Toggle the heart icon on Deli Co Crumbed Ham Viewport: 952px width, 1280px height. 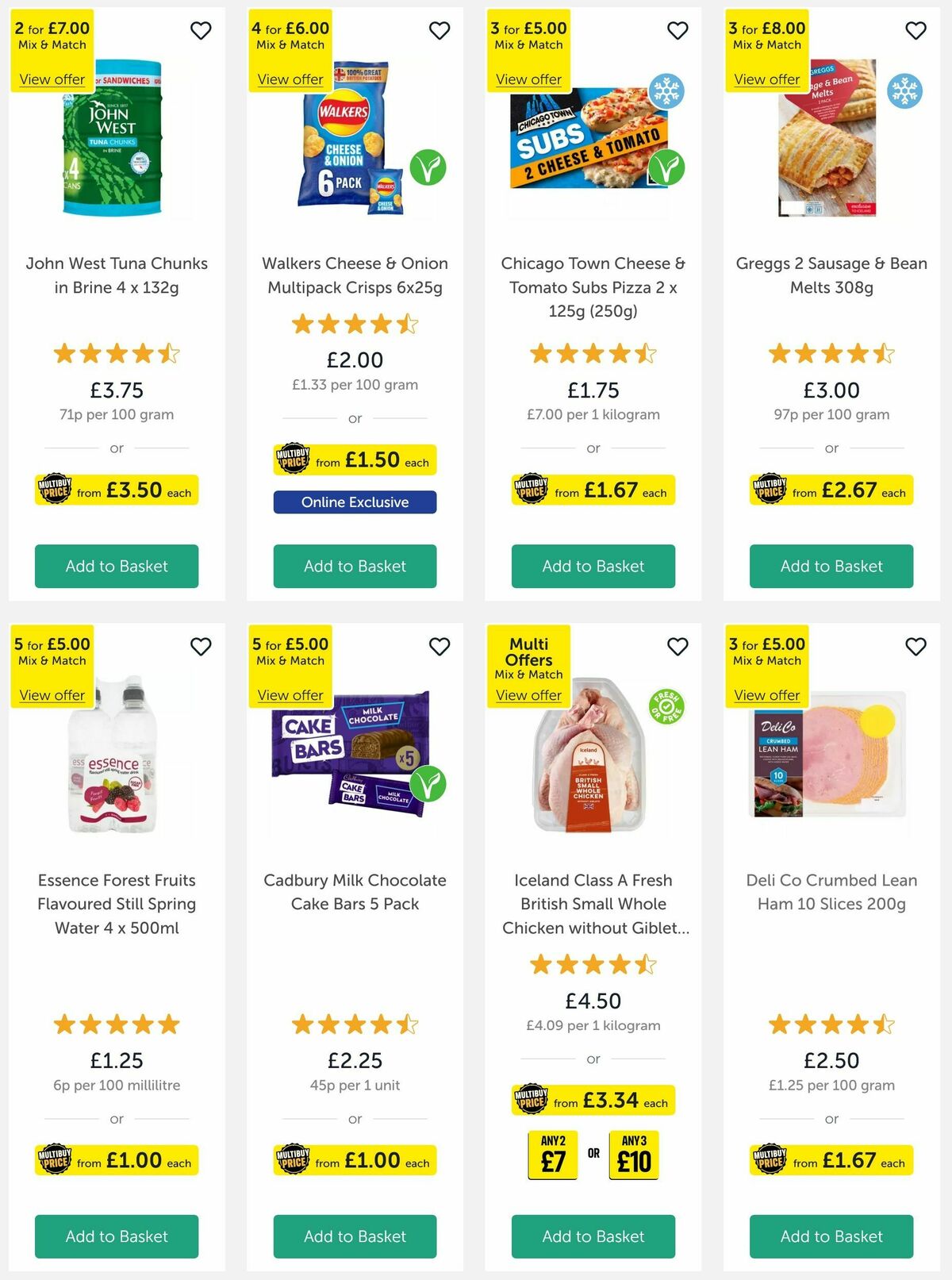point(915,647)
